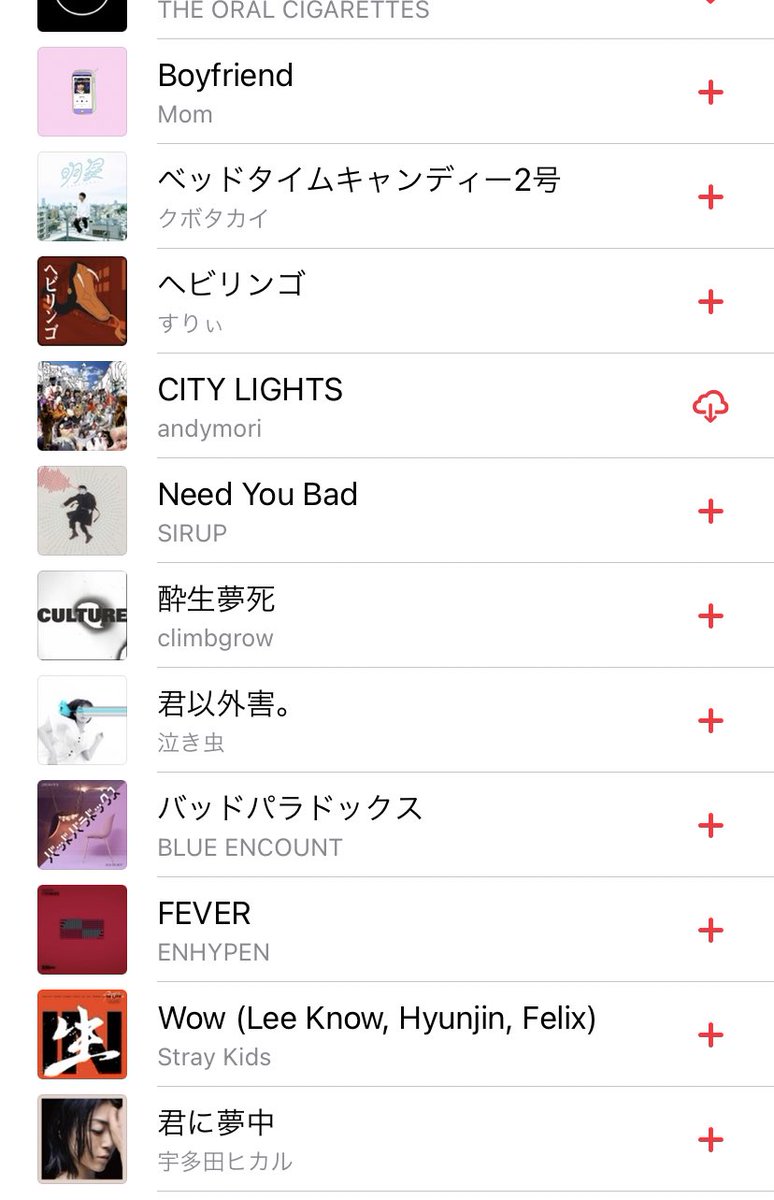Add 酔生夢死 by climbgrow to library

point(710,616)
